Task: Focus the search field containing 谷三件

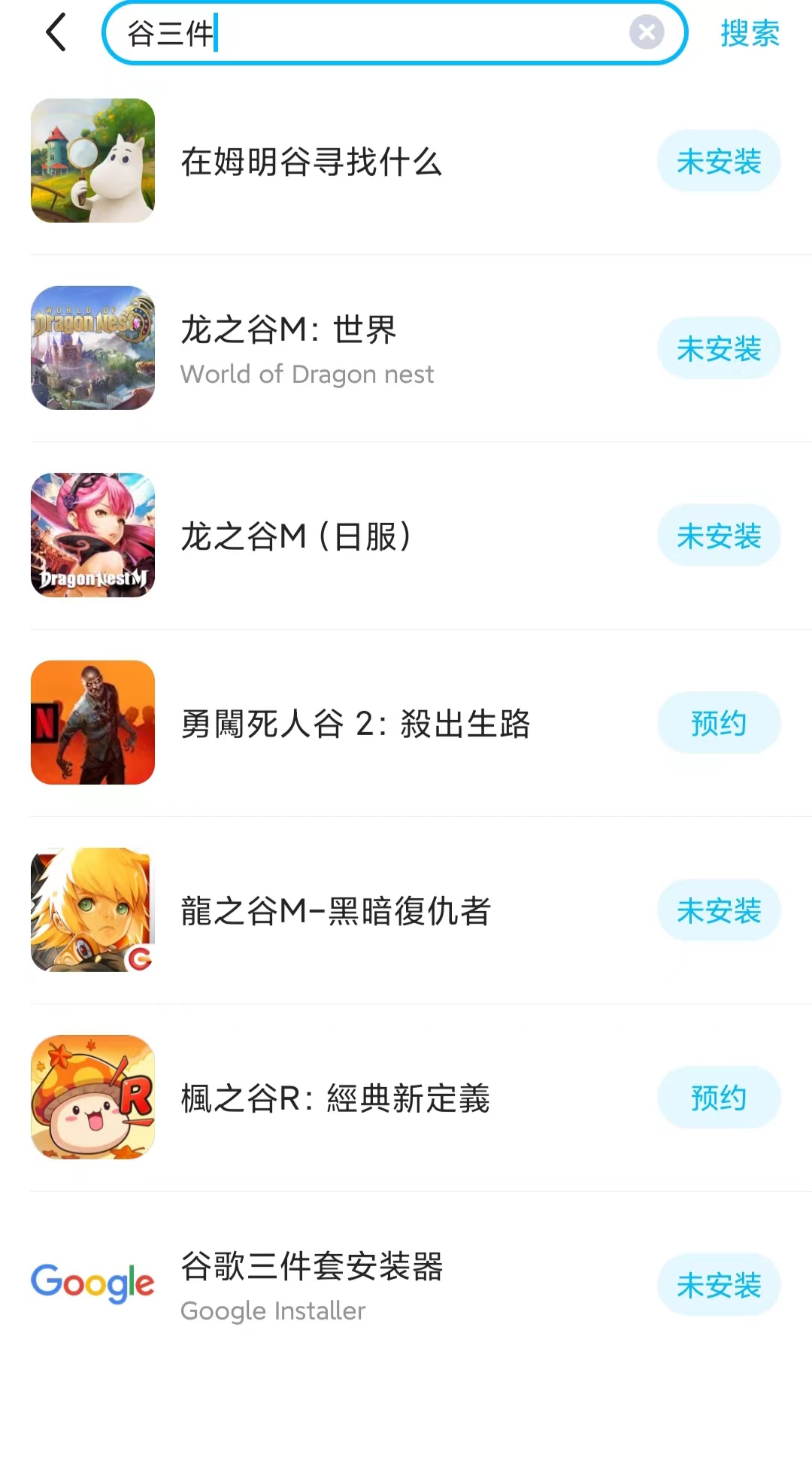Action: (376, 33)
